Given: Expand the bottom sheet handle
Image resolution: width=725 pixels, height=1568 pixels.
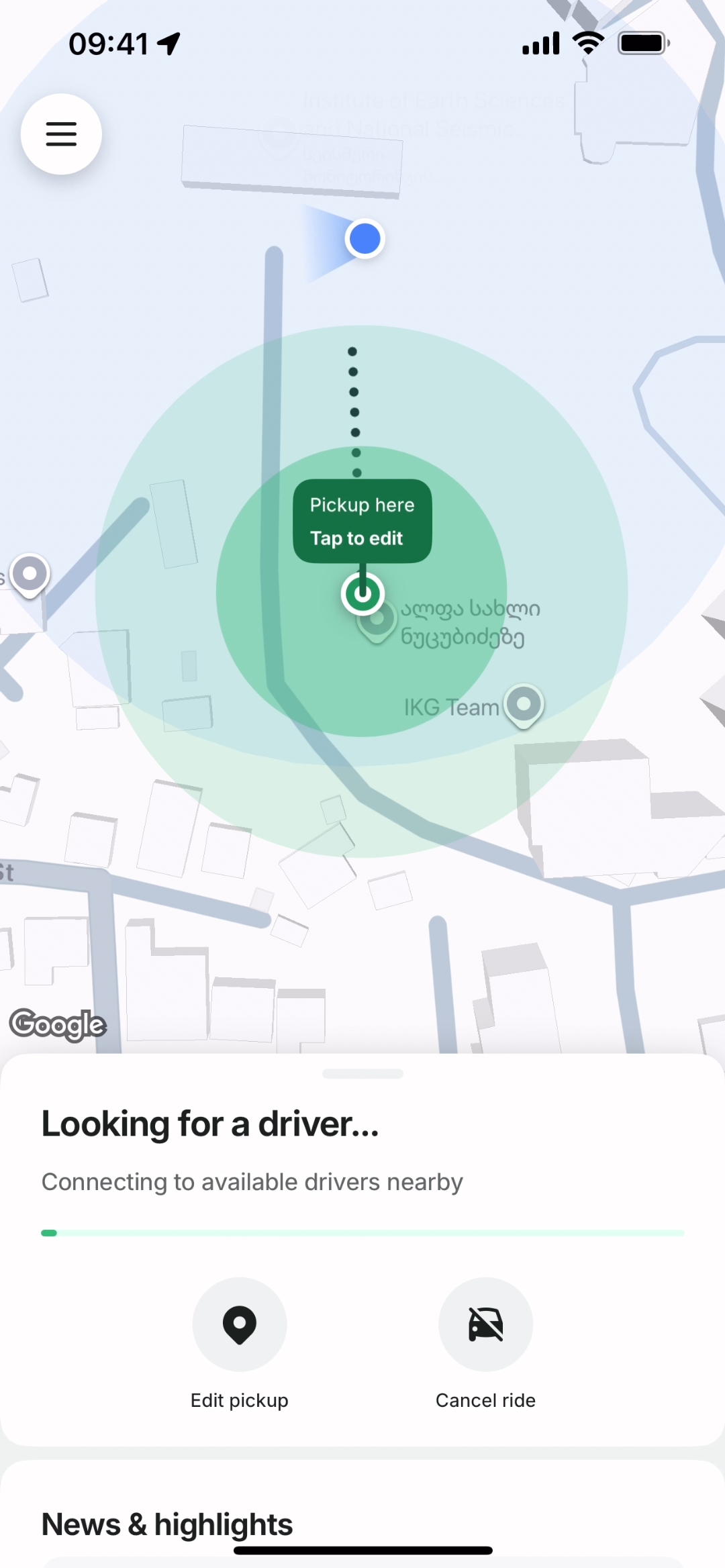Looking at the screenshot, I should (362, 1073).
